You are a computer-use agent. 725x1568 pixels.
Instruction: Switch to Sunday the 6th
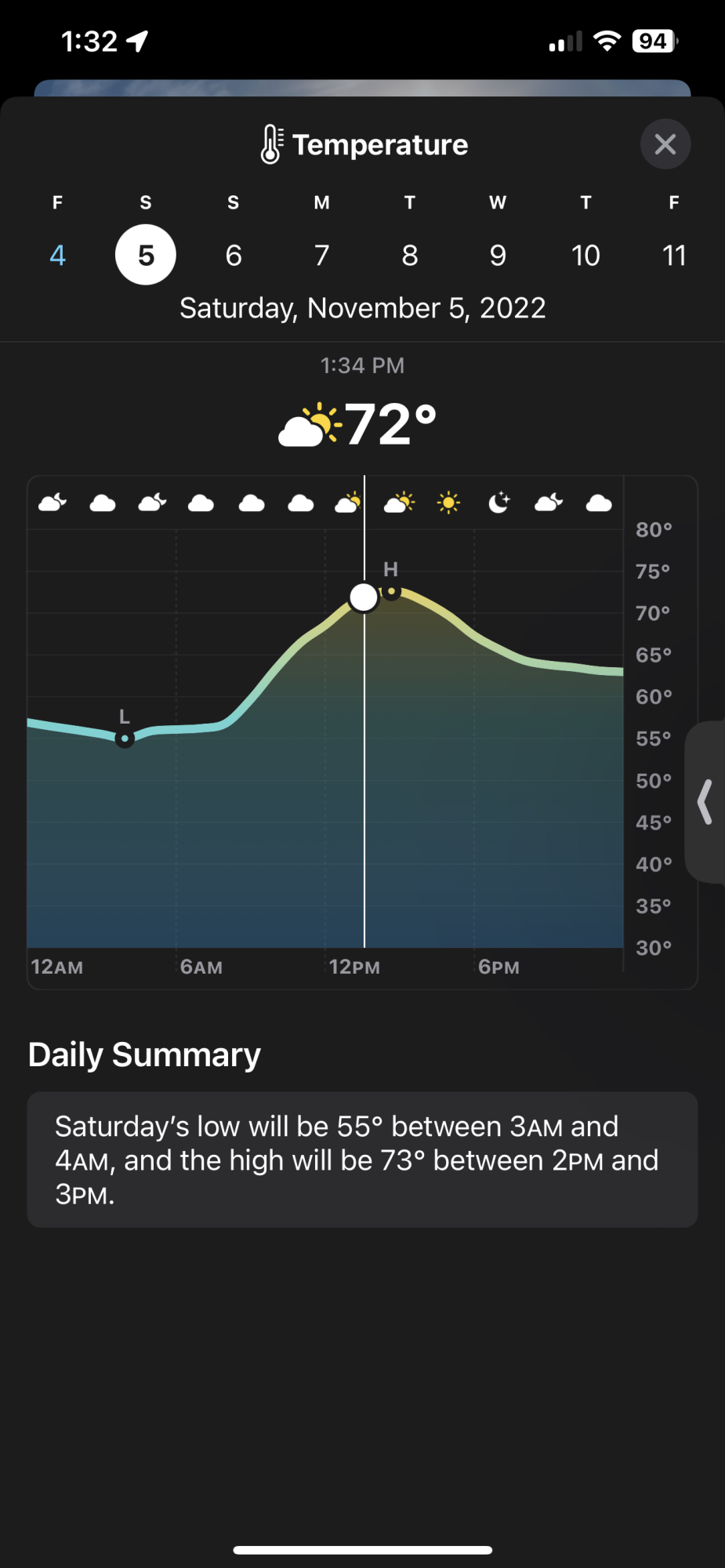click(234, 255)
